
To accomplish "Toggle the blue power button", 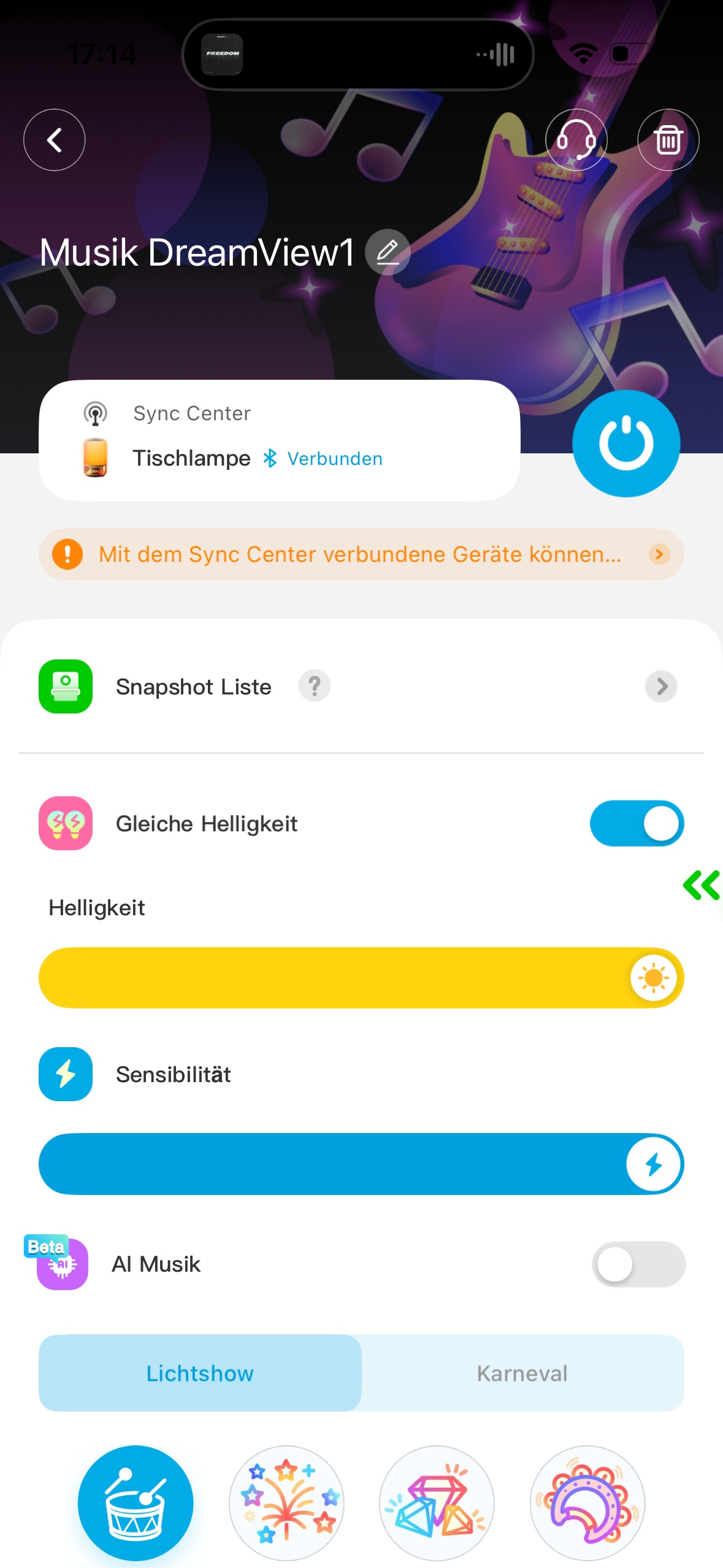I will (625, 443).
